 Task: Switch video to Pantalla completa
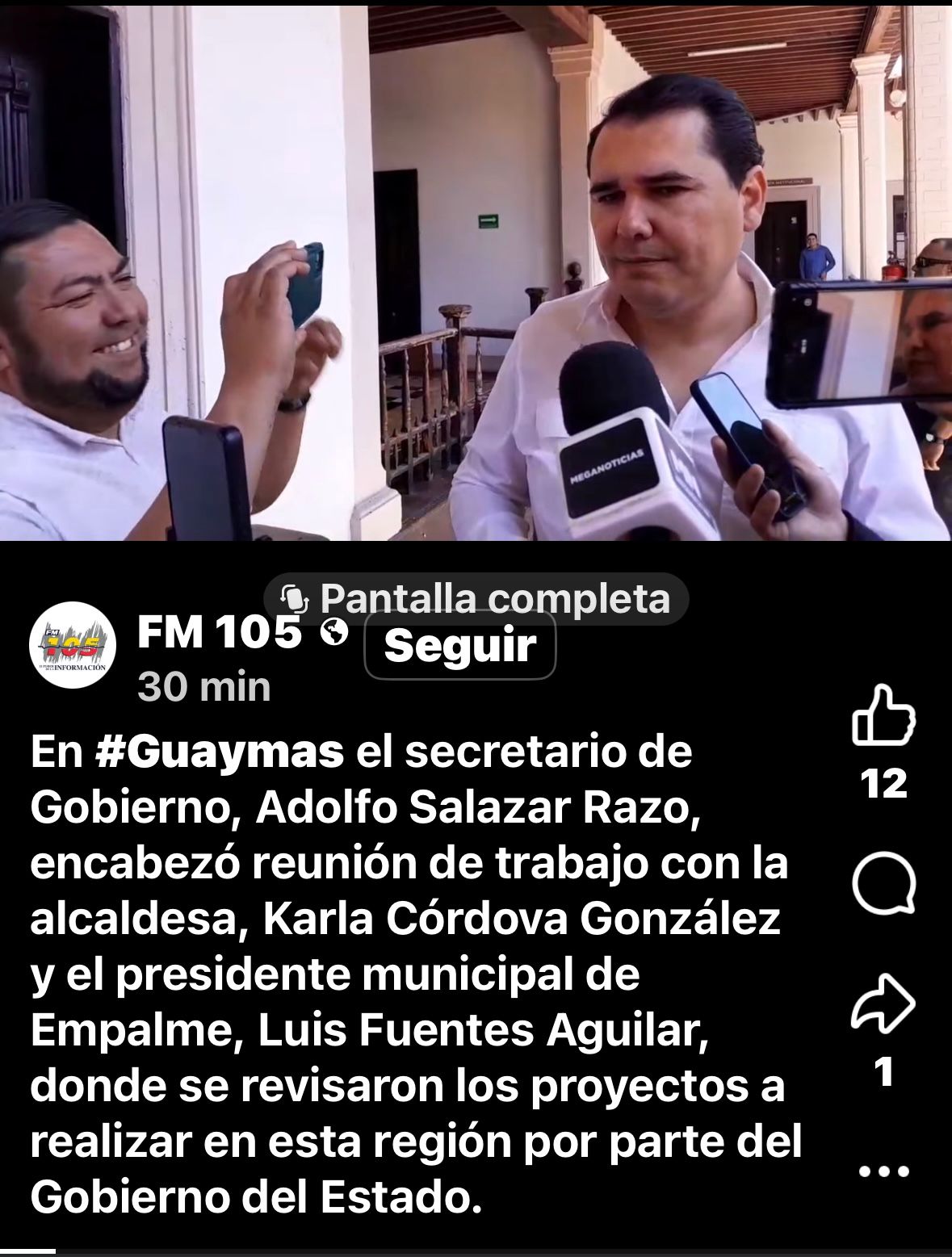pyautogui.click(x=476, y=599)
